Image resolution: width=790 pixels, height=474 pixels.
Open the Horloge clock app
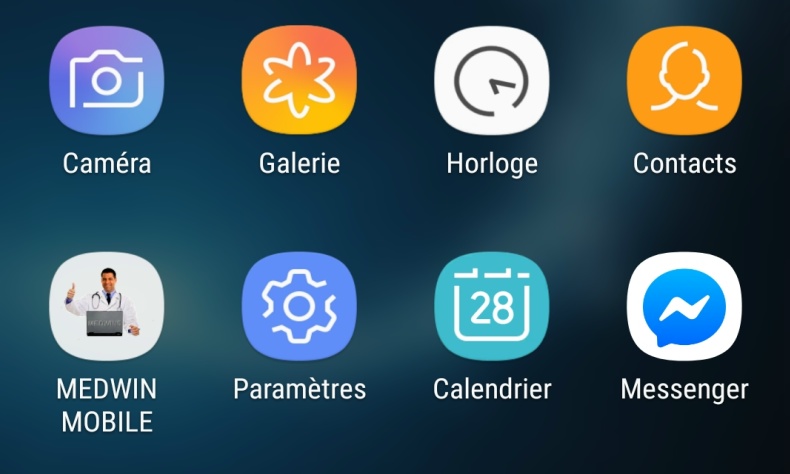coord(492,81)
